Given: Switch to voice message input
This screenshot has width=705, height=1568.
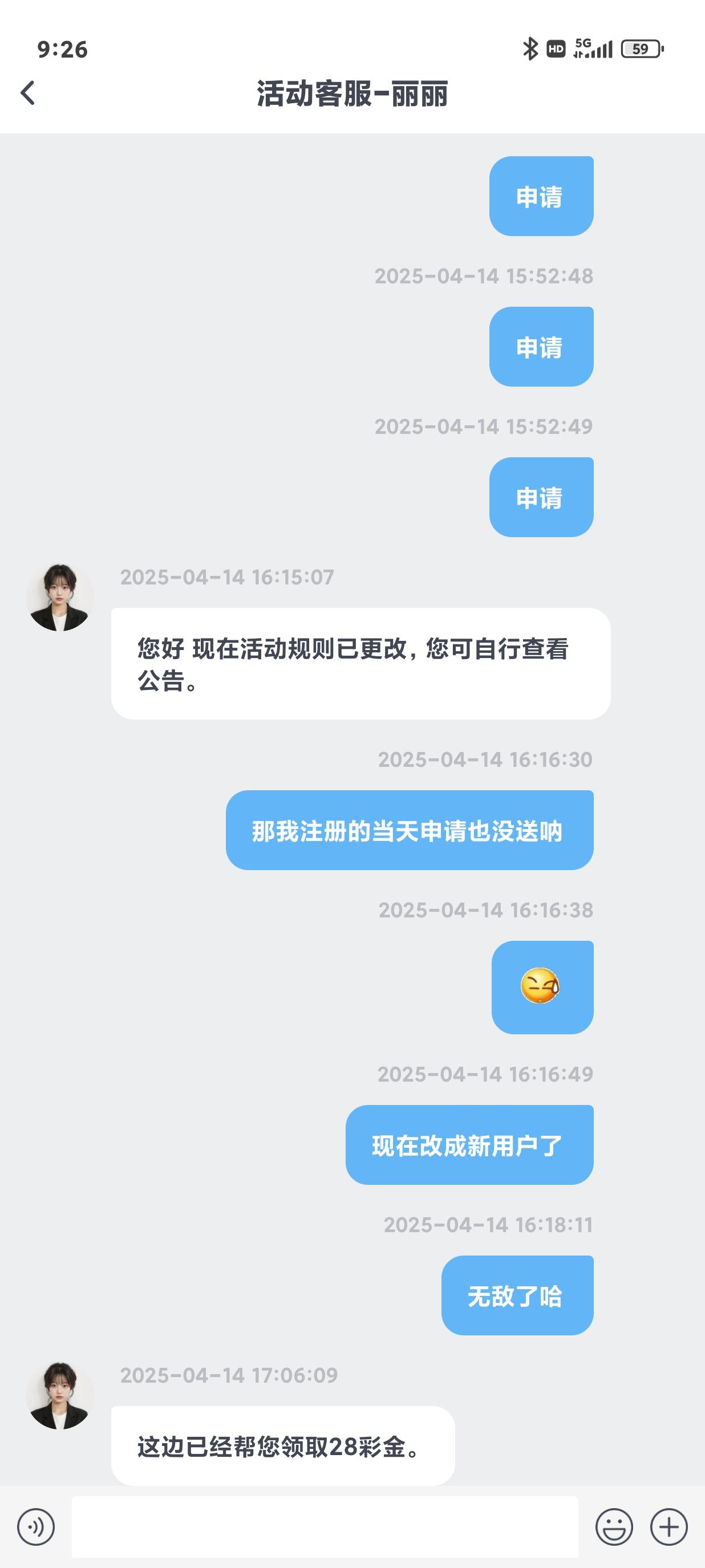Looking at the screenshot, I should [x=36, y=1526].
